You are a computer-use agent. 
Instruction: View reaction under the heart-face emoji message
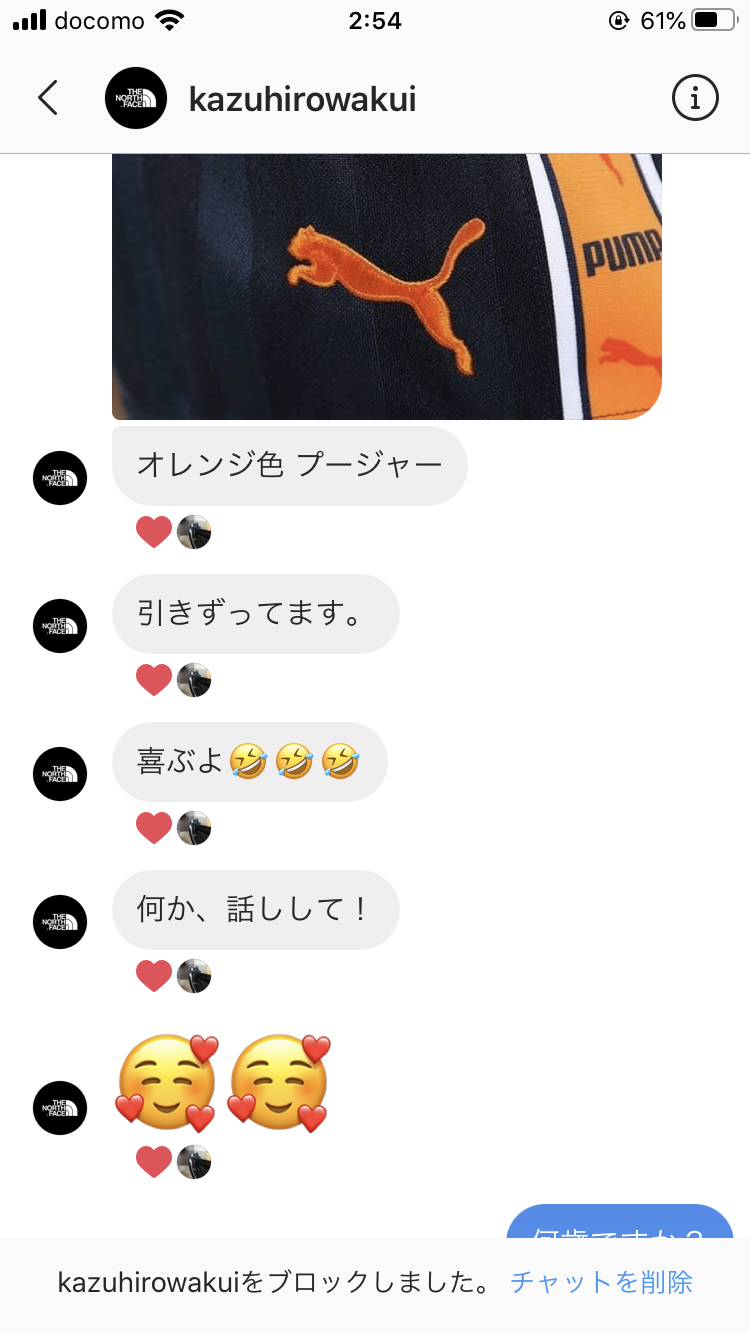[173, 1162]
